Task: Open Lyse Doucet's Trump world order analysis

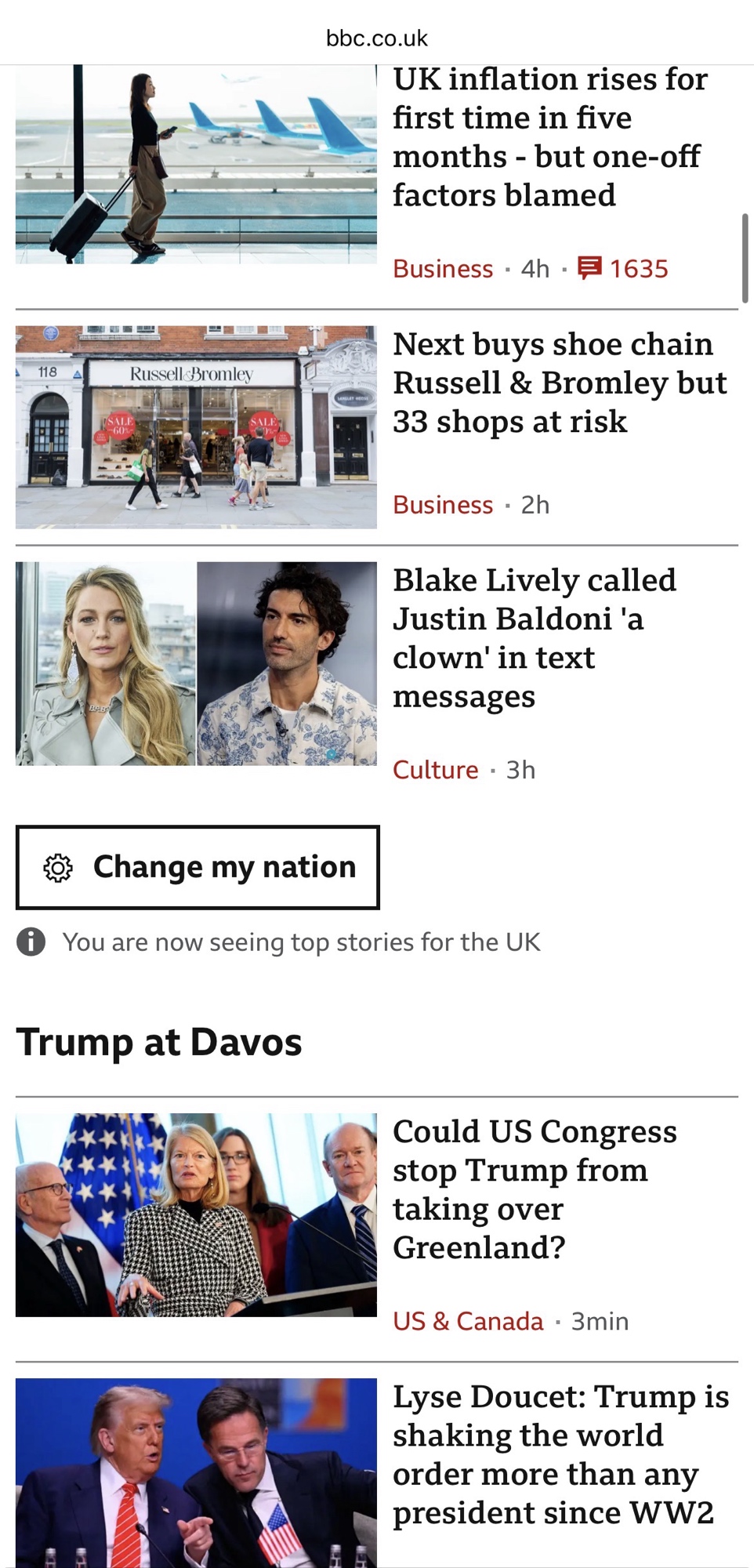Action: click(x=560, y=1454)
